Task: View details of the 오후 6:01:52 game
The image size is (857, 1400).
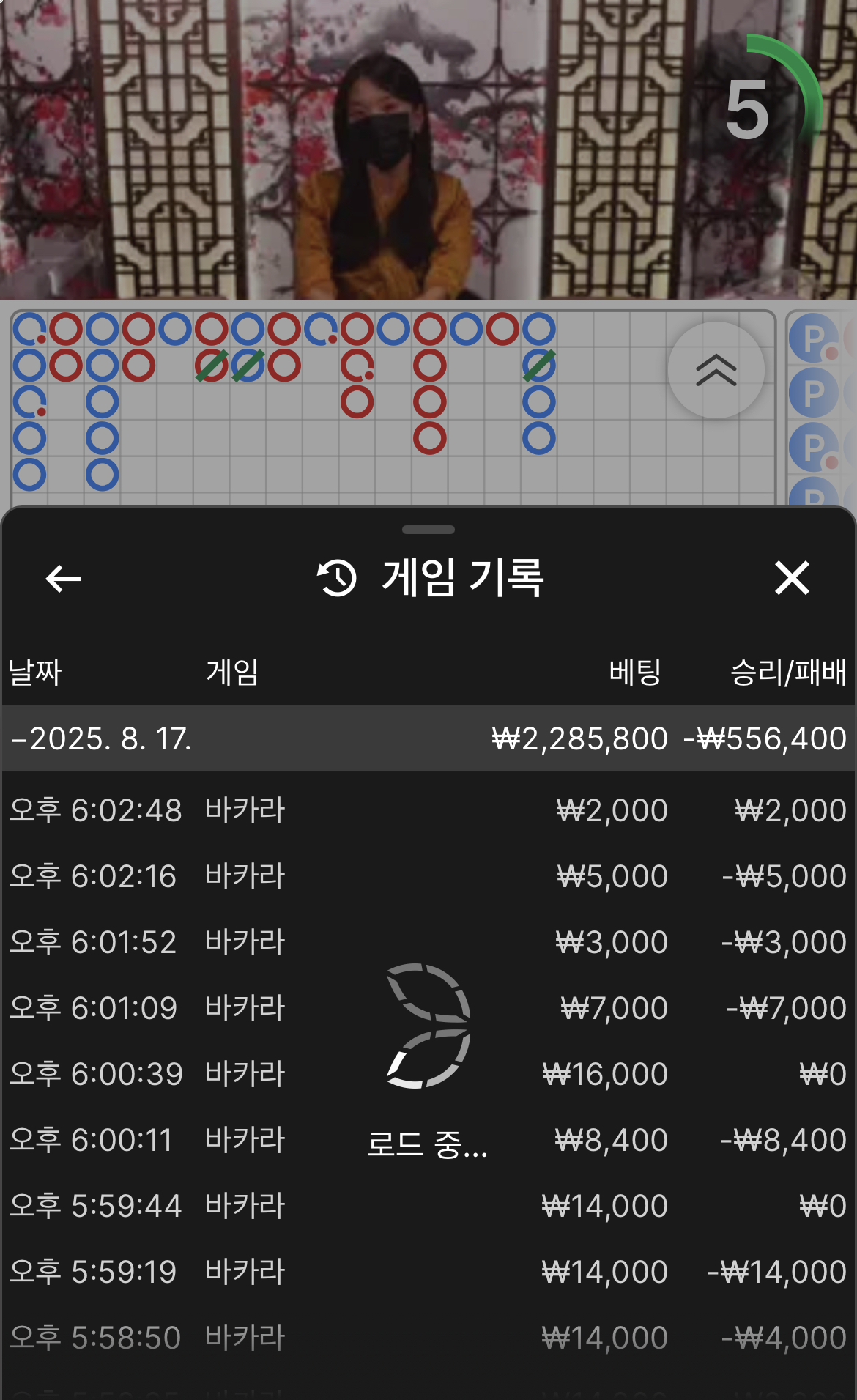Action: coord(428,942)
